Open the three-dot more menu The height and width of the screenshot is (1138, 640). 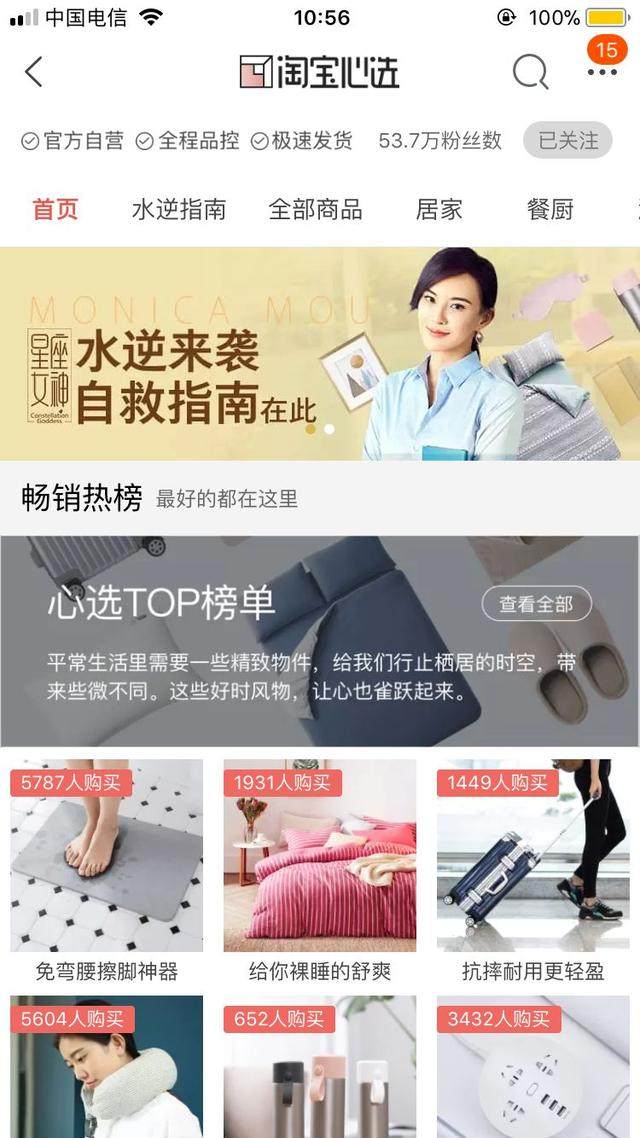pyautogui.click(x=602, y=72)
